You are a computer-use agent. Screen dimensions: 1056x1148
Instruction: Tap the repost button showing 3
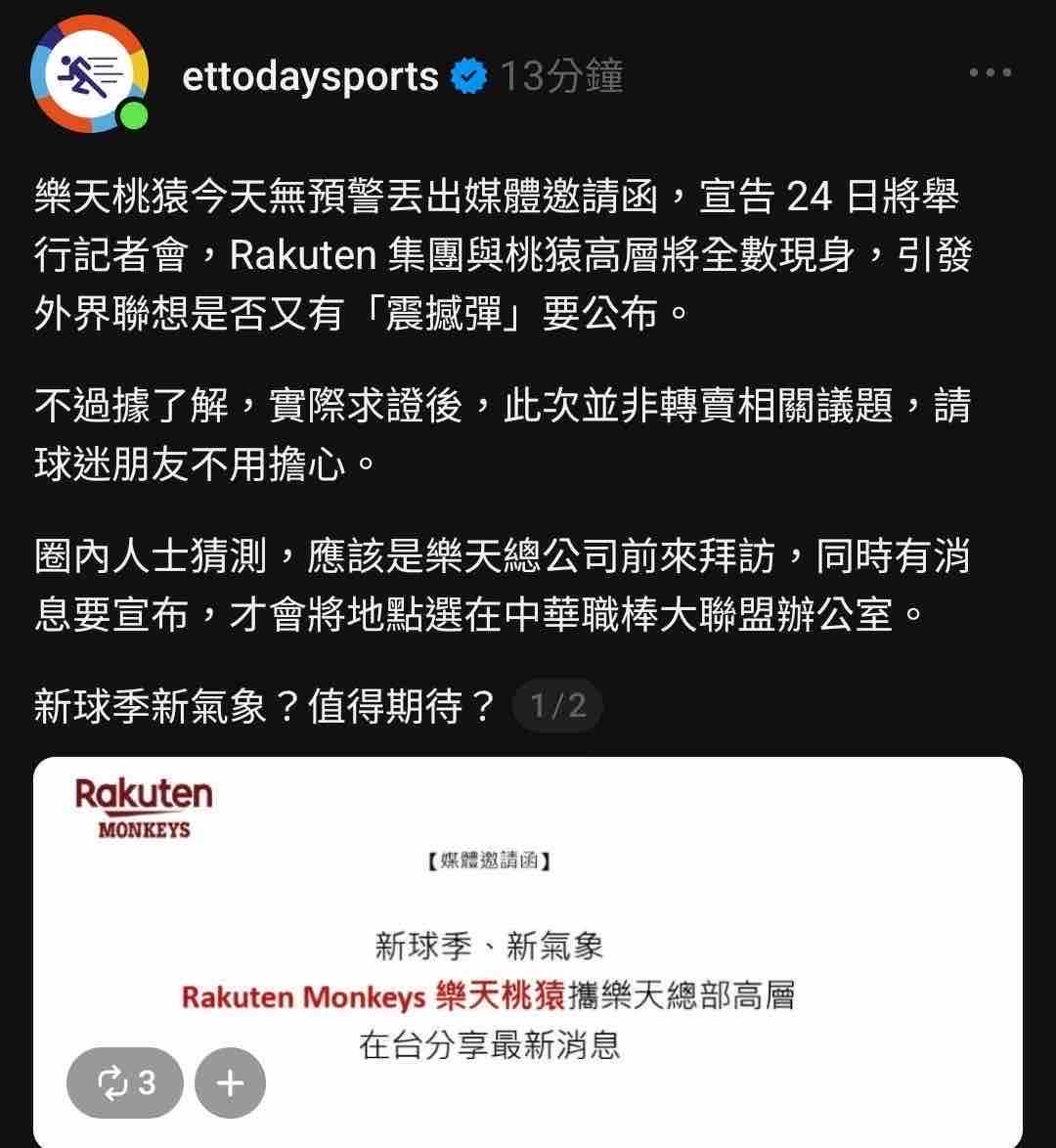pos(125,1082)
